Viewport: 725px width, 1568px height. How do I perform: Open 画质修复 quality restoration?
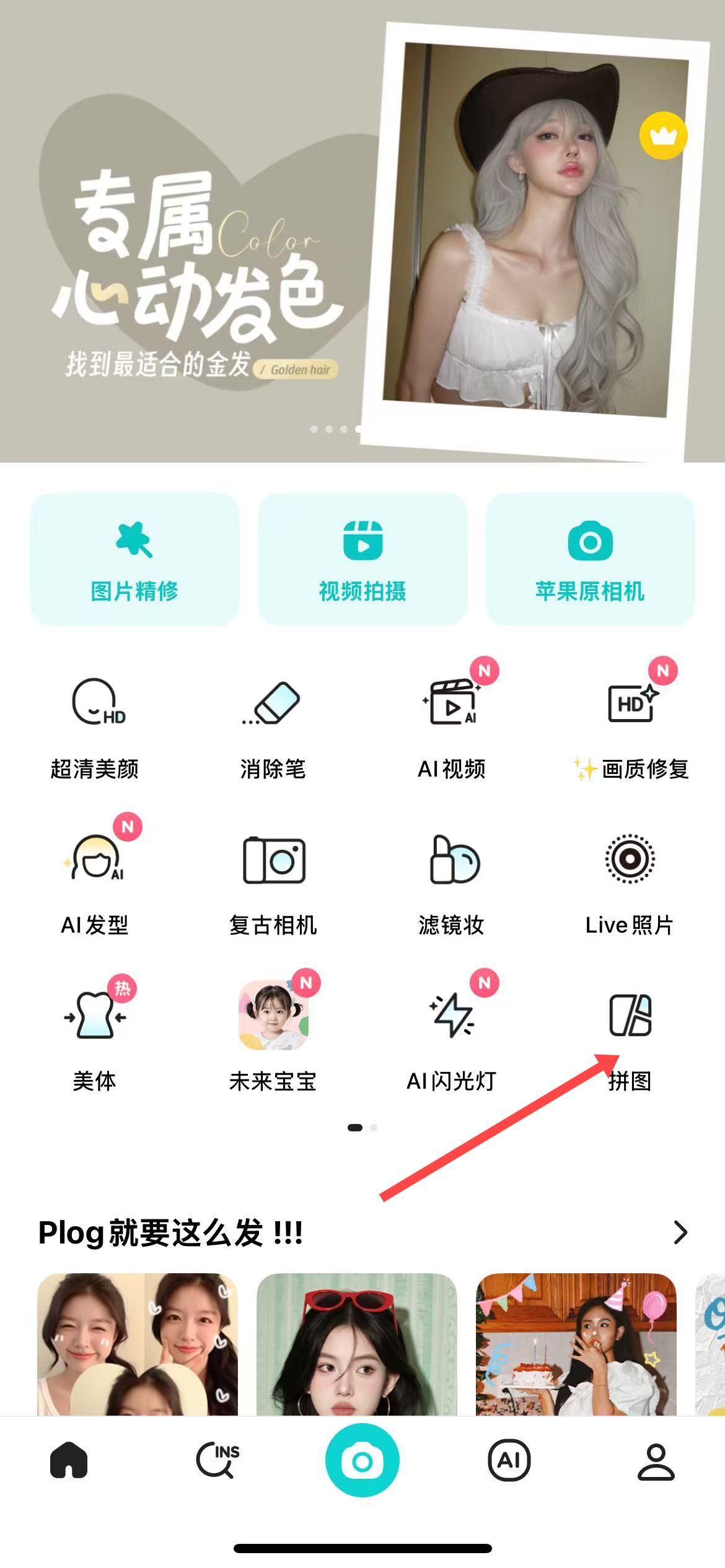click(630, 726)
